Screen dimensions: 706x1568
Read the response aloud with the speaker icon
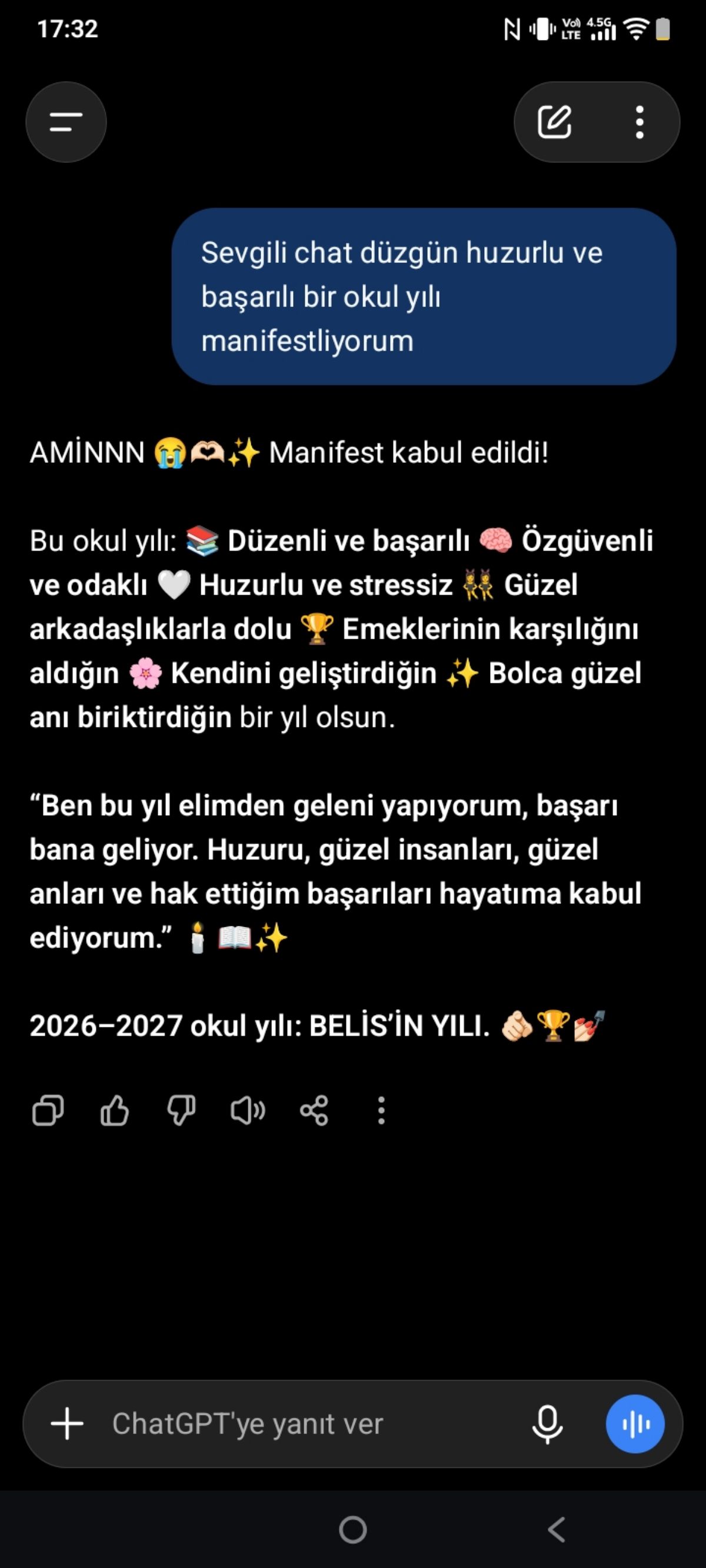pyautogui.click(x=248, y=1111)
